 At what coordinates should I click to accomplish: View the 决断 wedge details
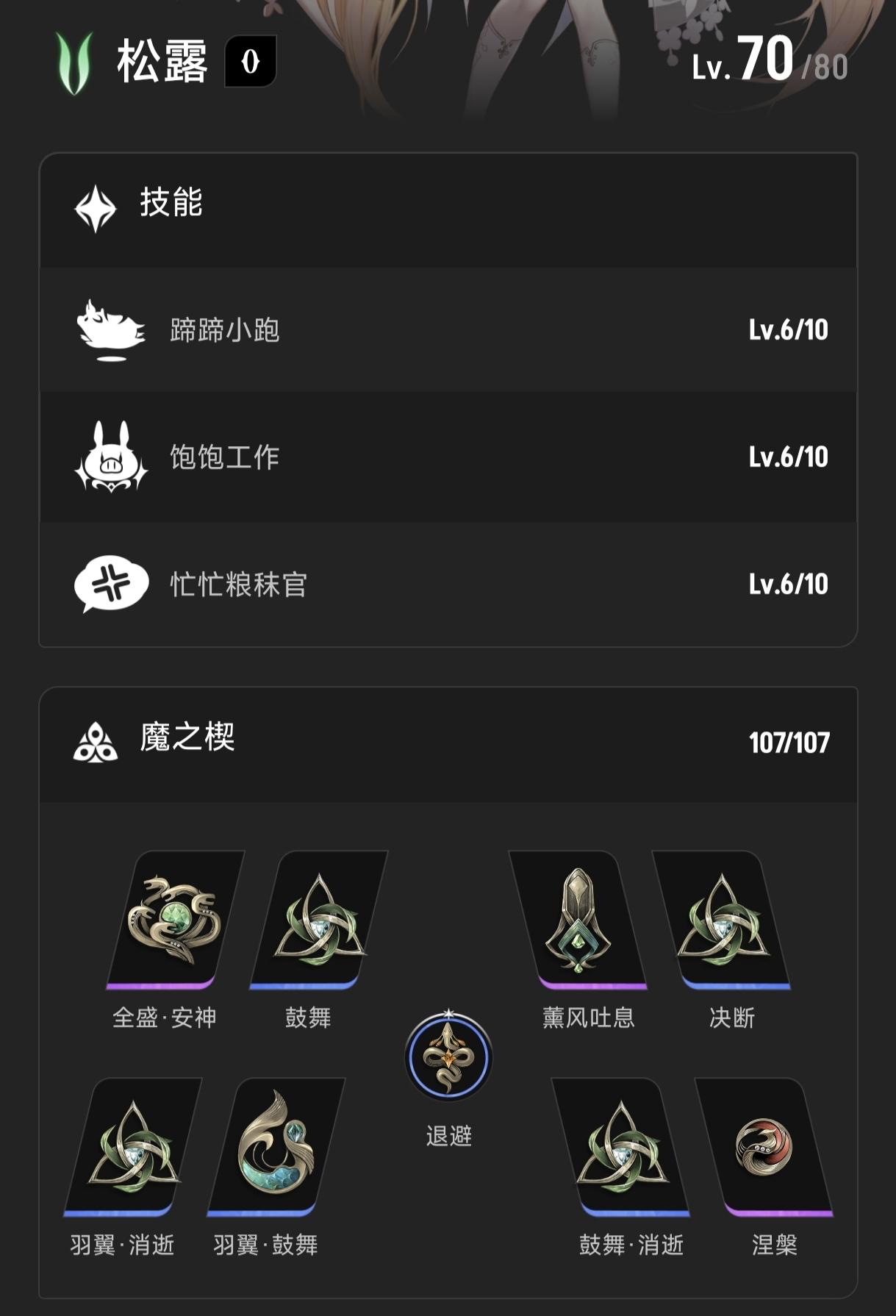[x=722, y=920]
